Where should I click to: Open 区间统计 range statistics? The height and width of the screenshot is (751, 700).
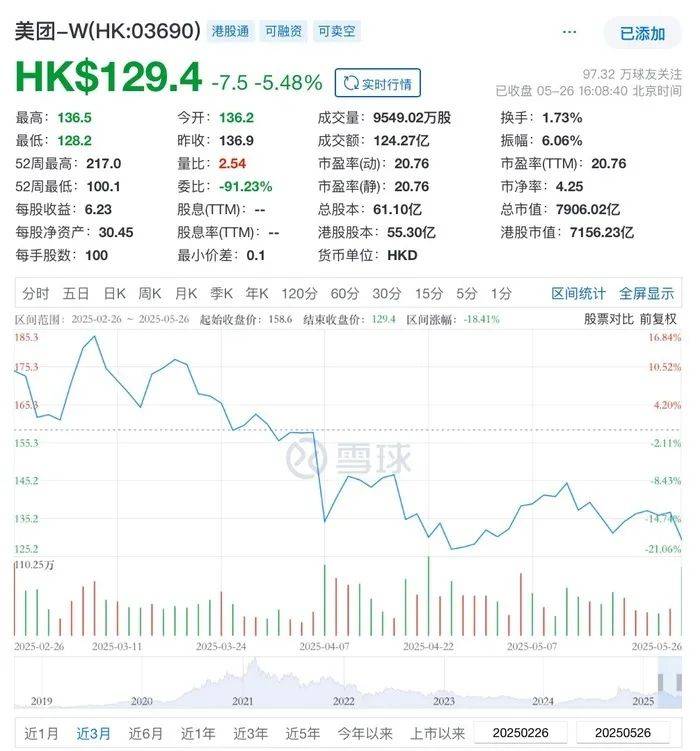(578, 293)
